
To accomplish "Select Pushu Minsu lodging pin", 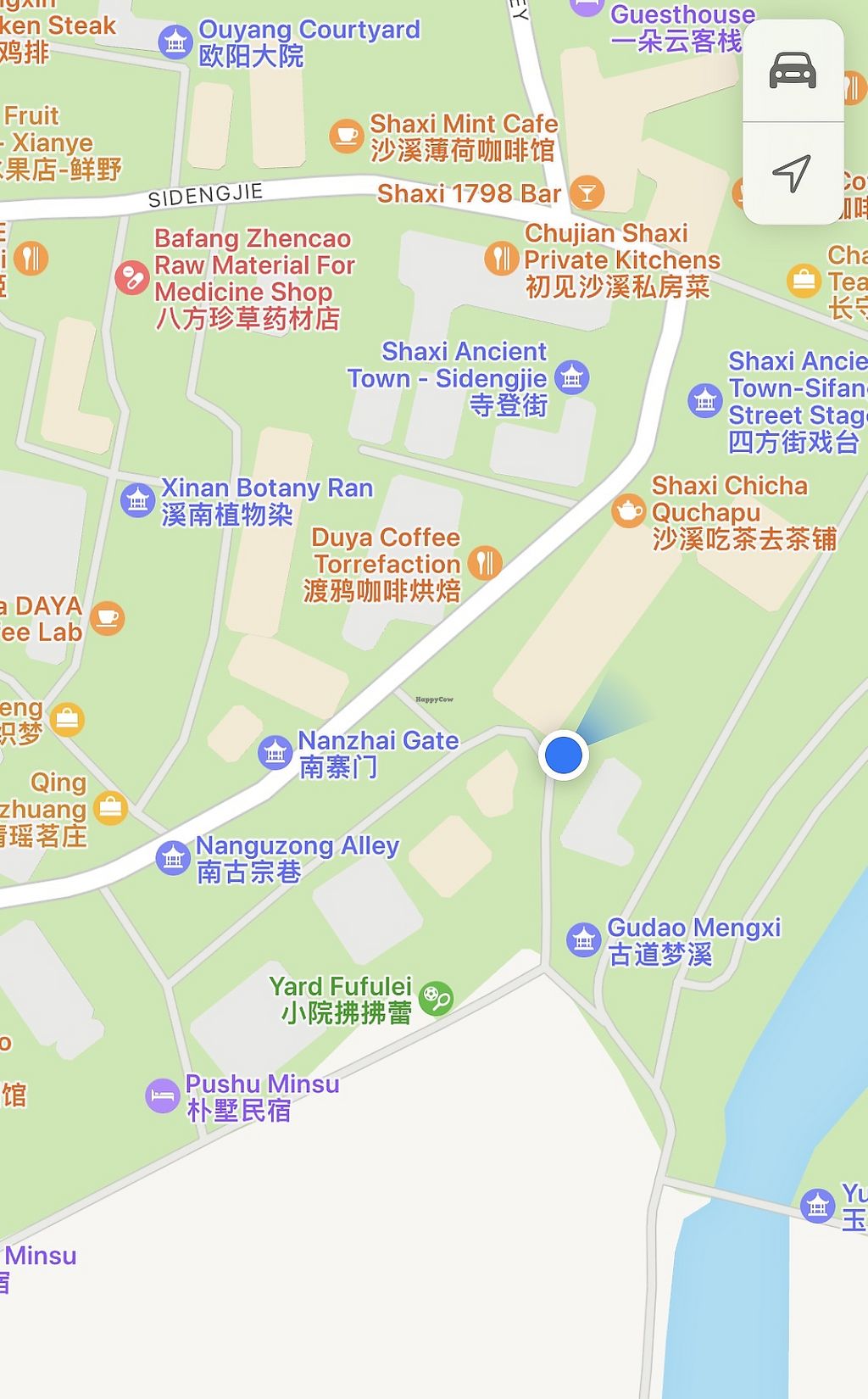I will 162,1096.
